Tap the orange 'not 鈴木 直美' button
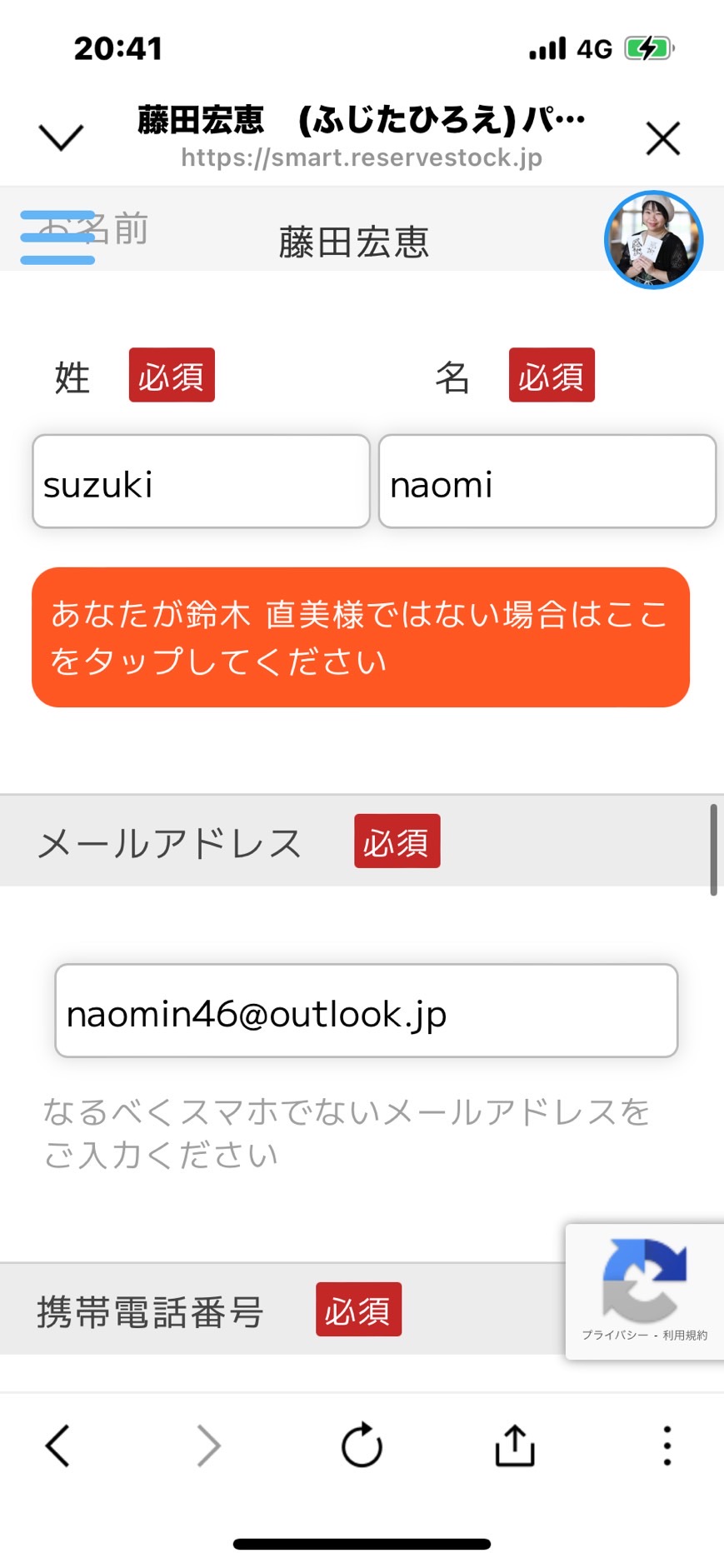Image resolution: width=724 pixels, height=1568 pixels. [x=361, y=637]
